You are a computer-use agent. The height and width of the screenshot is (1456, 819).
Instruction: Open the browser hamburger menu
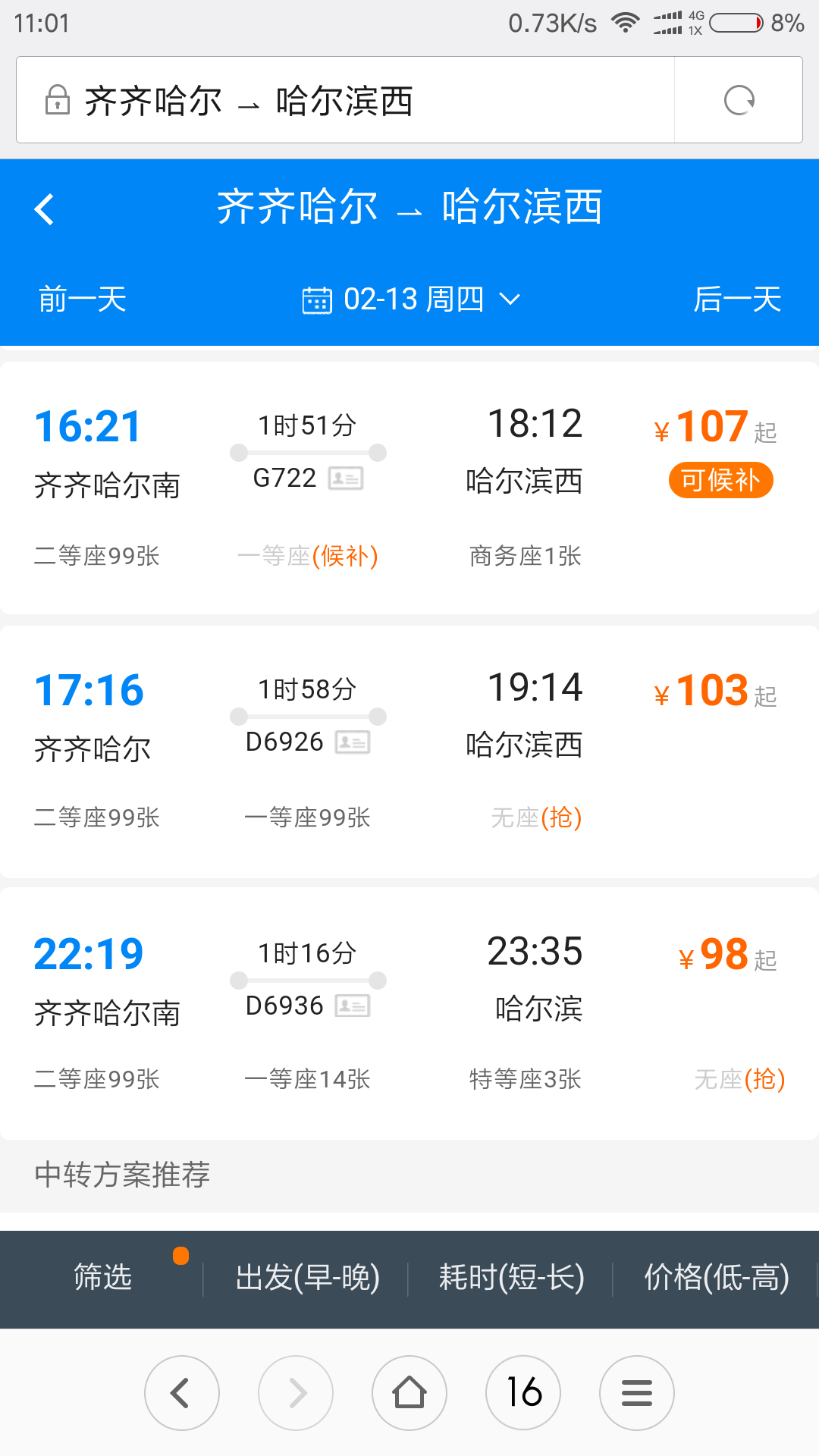click(x=637, y=1393)
